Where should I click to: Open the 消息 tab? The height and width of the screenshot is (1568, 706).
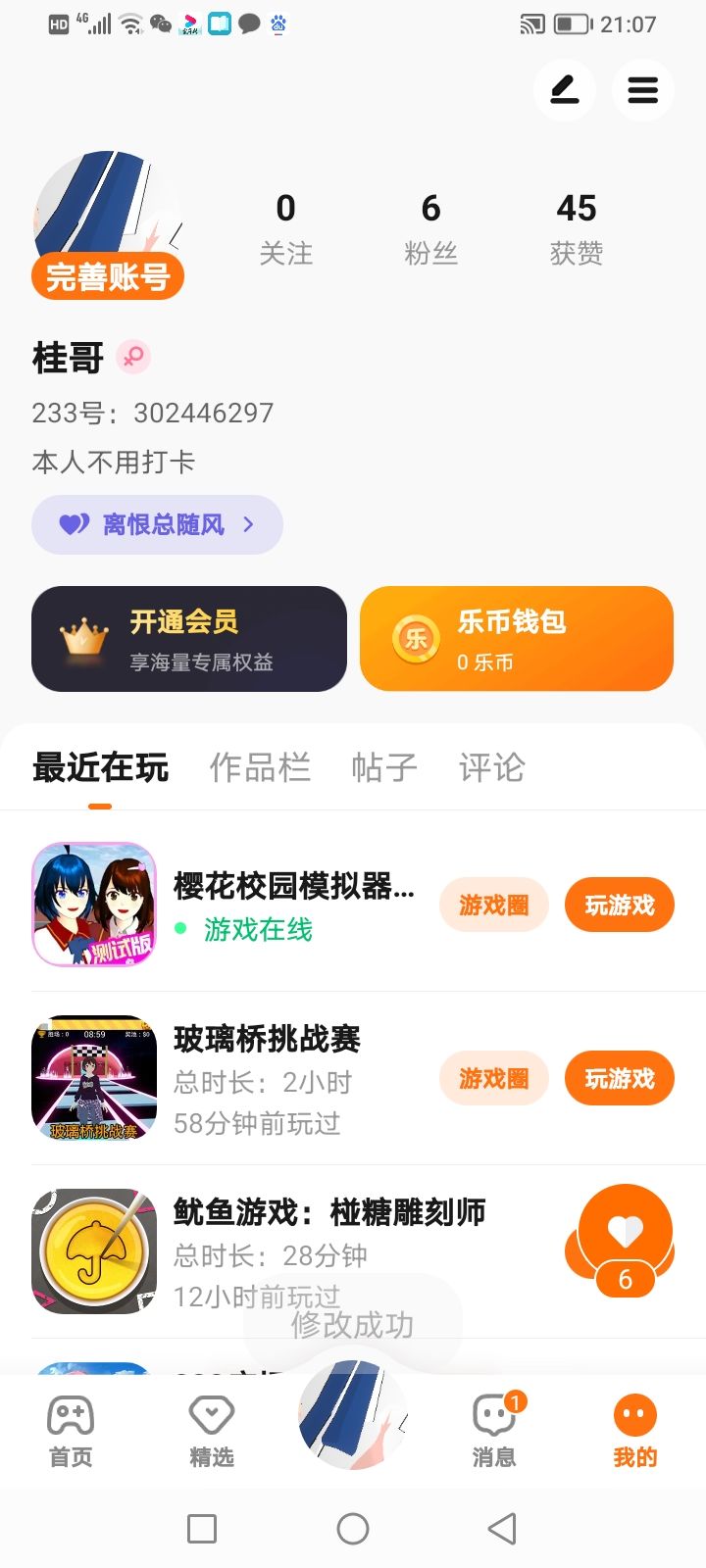(494, 1431)
